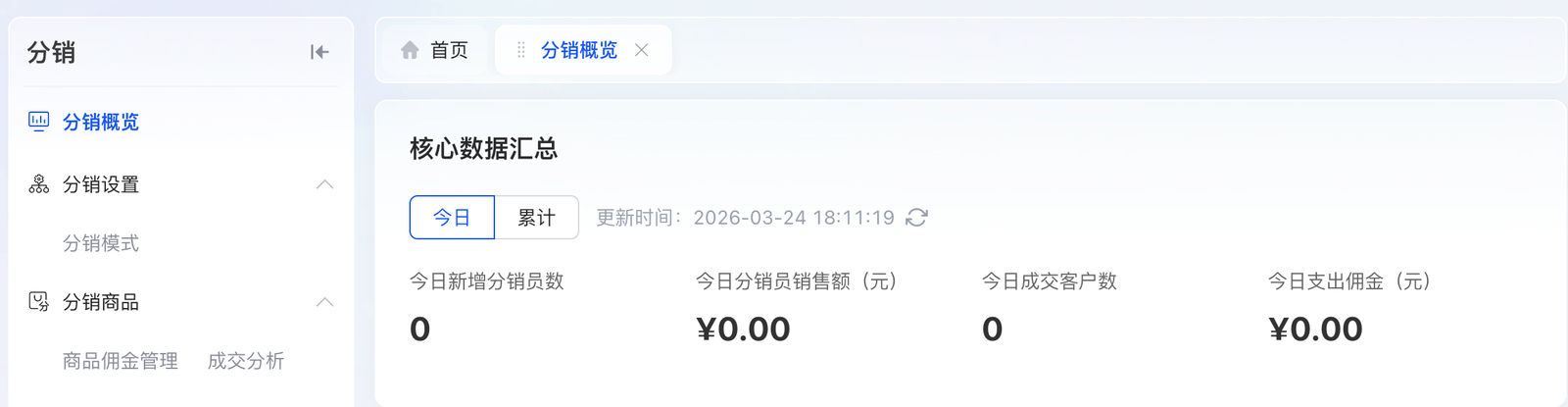This screenshot has width=1568, height=407.
Task: Close the 分销概览 tab
Action: click(642, 50)
